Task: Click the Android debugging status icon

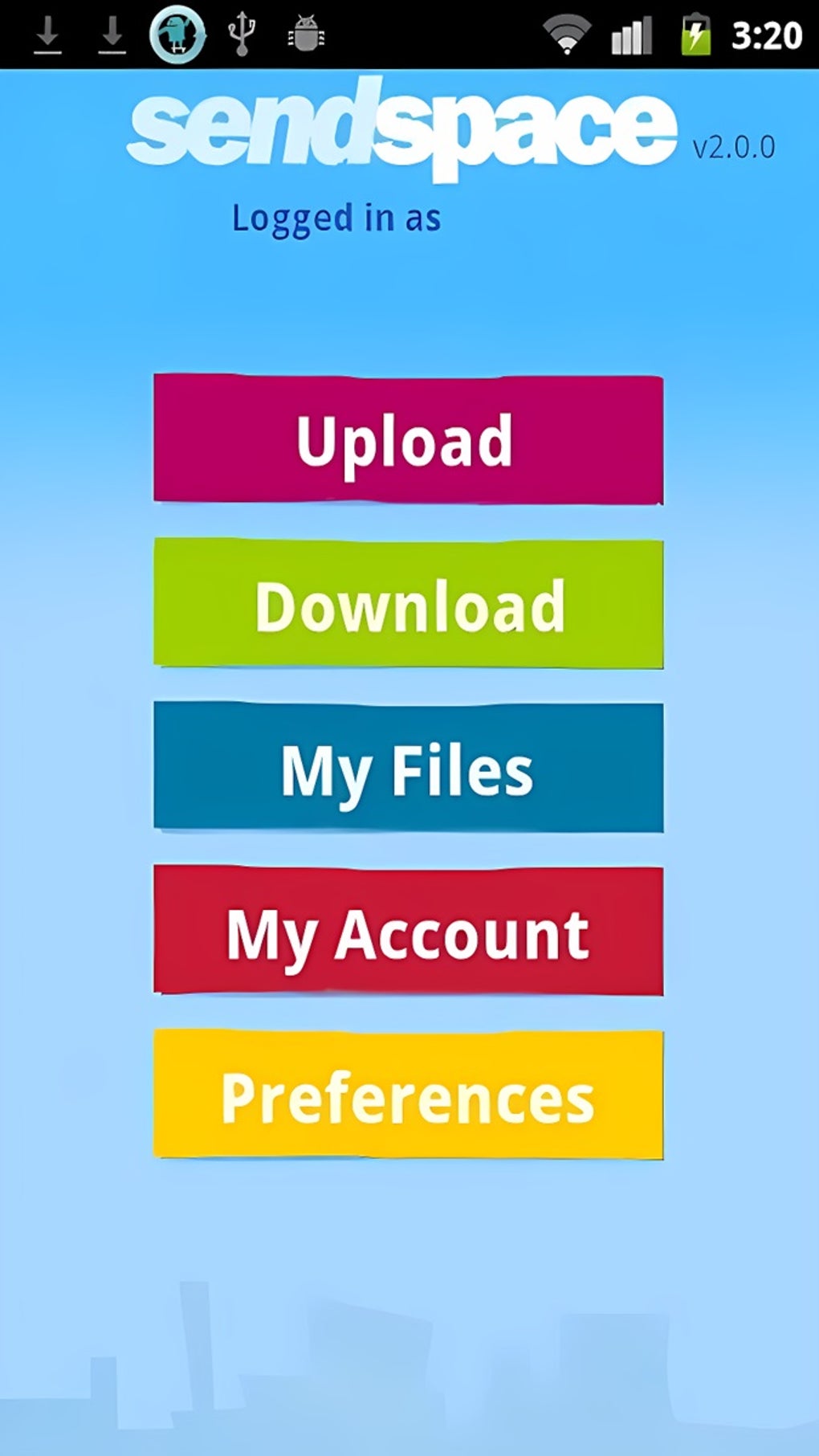Action: (305, 34)
